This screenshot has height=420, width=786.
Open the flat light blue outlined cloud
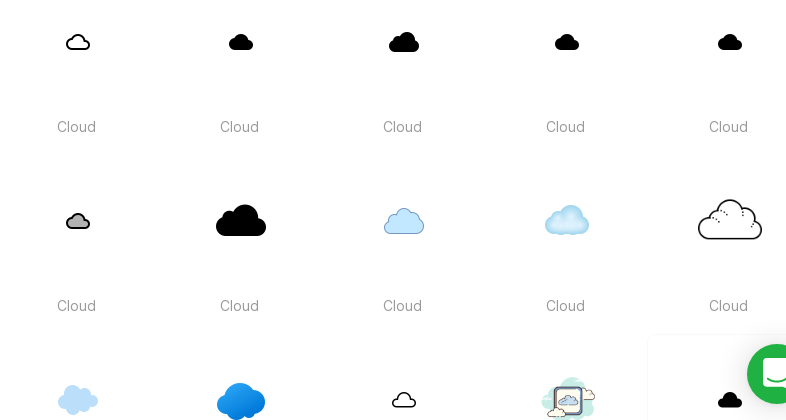tap(404, 221)
